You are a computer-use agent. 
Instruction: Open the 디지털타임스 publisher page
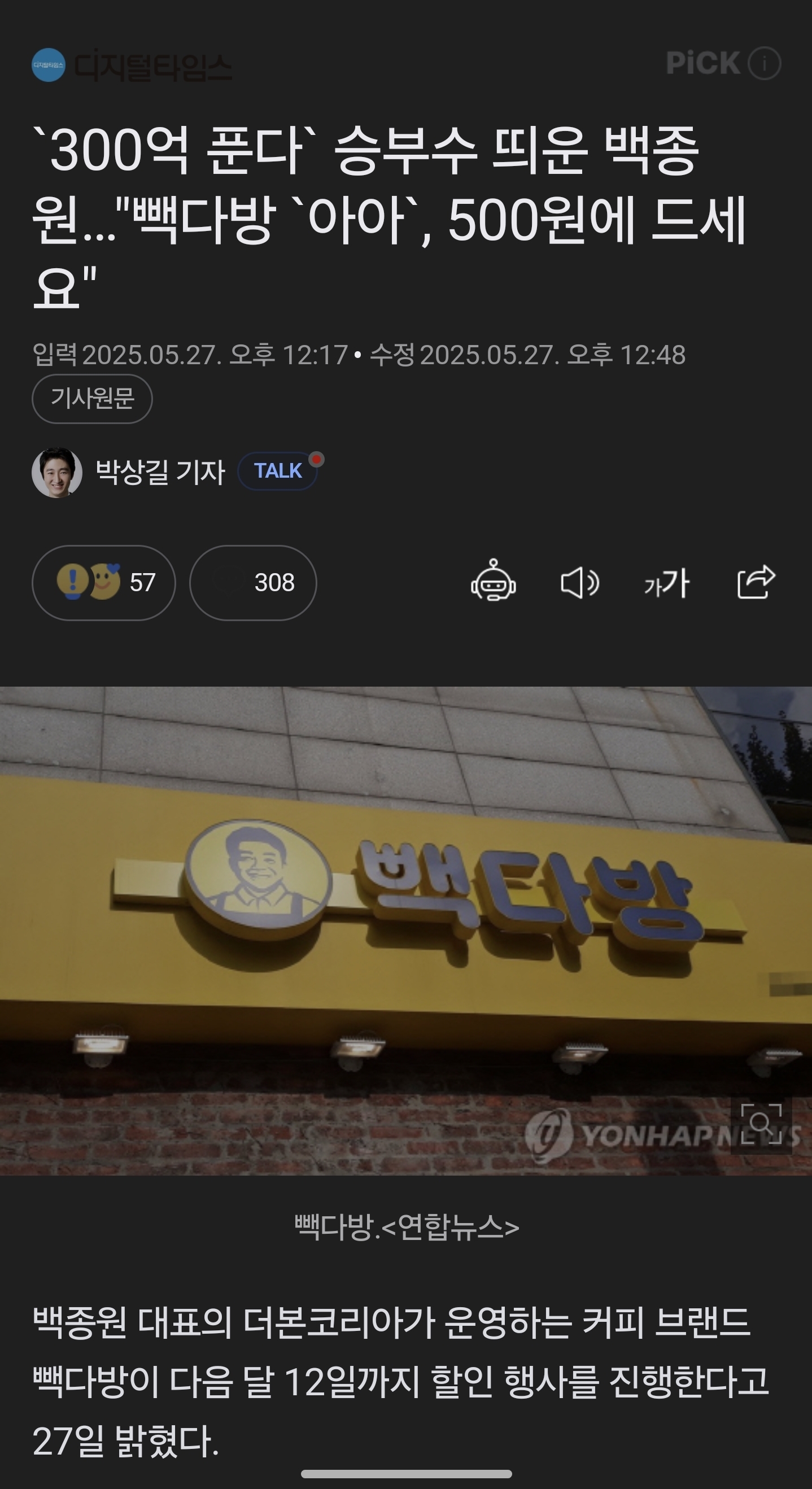point(132,66)
